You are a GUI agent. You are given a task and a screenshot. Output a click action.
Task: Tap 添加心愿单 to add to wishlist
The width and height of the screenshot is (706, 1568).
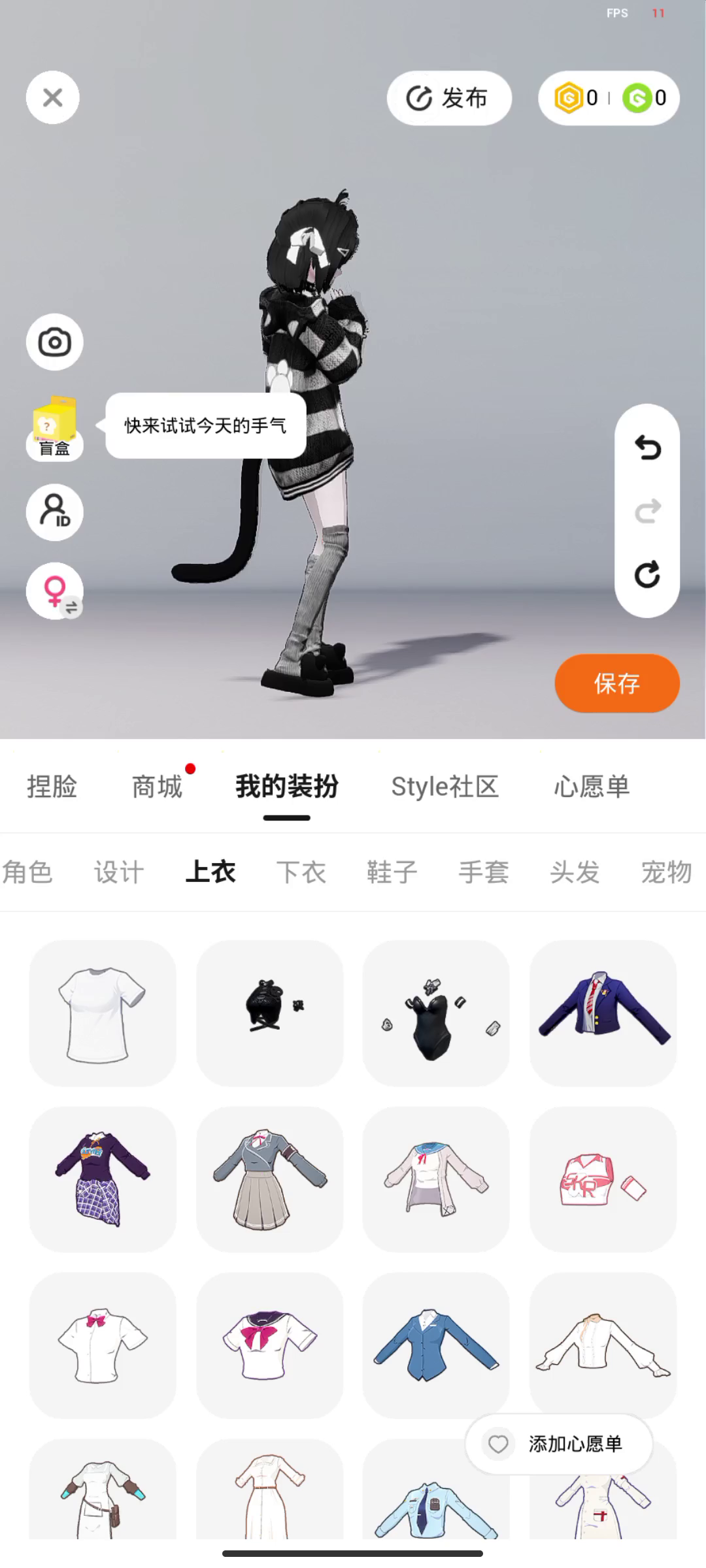point(559,1444)
